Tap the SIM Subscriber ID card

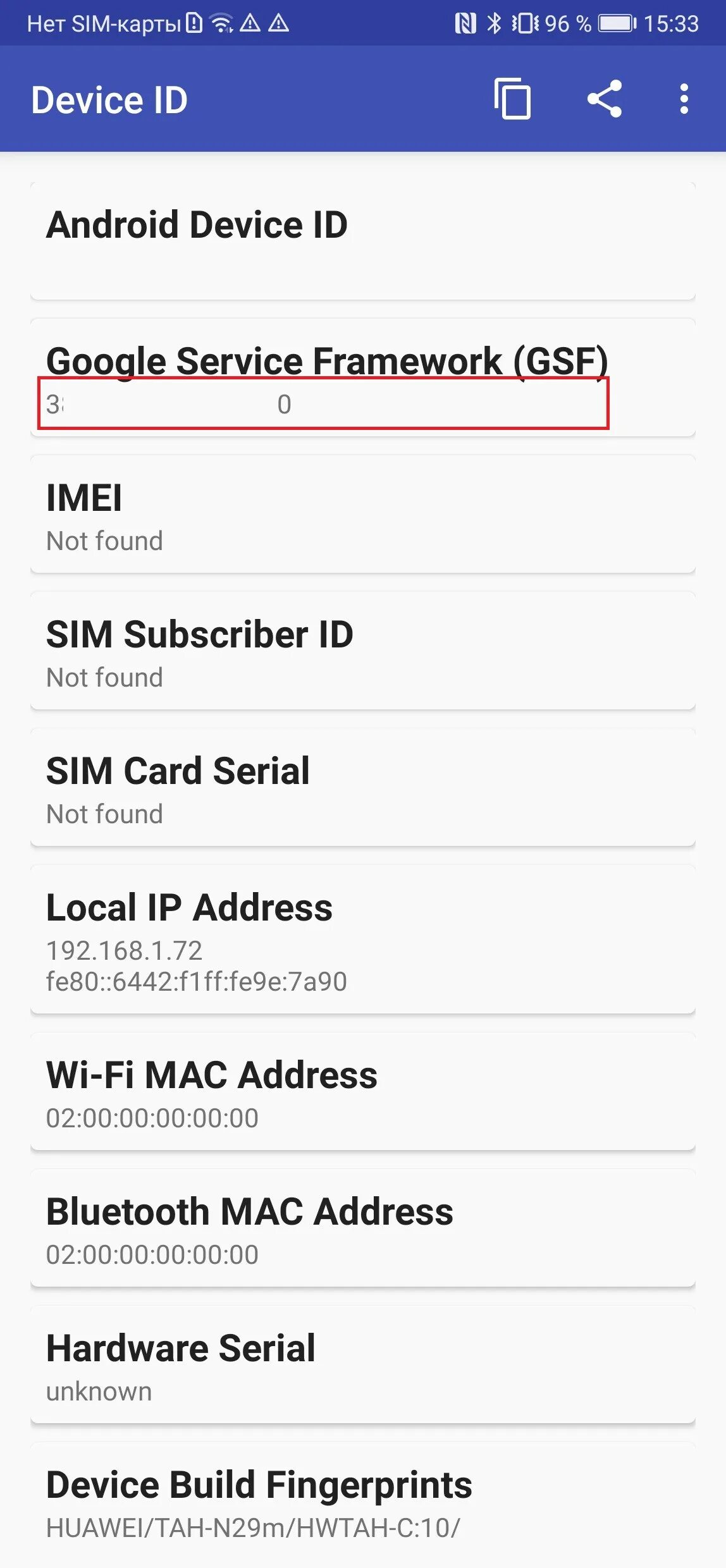click(x=362, y=651)
